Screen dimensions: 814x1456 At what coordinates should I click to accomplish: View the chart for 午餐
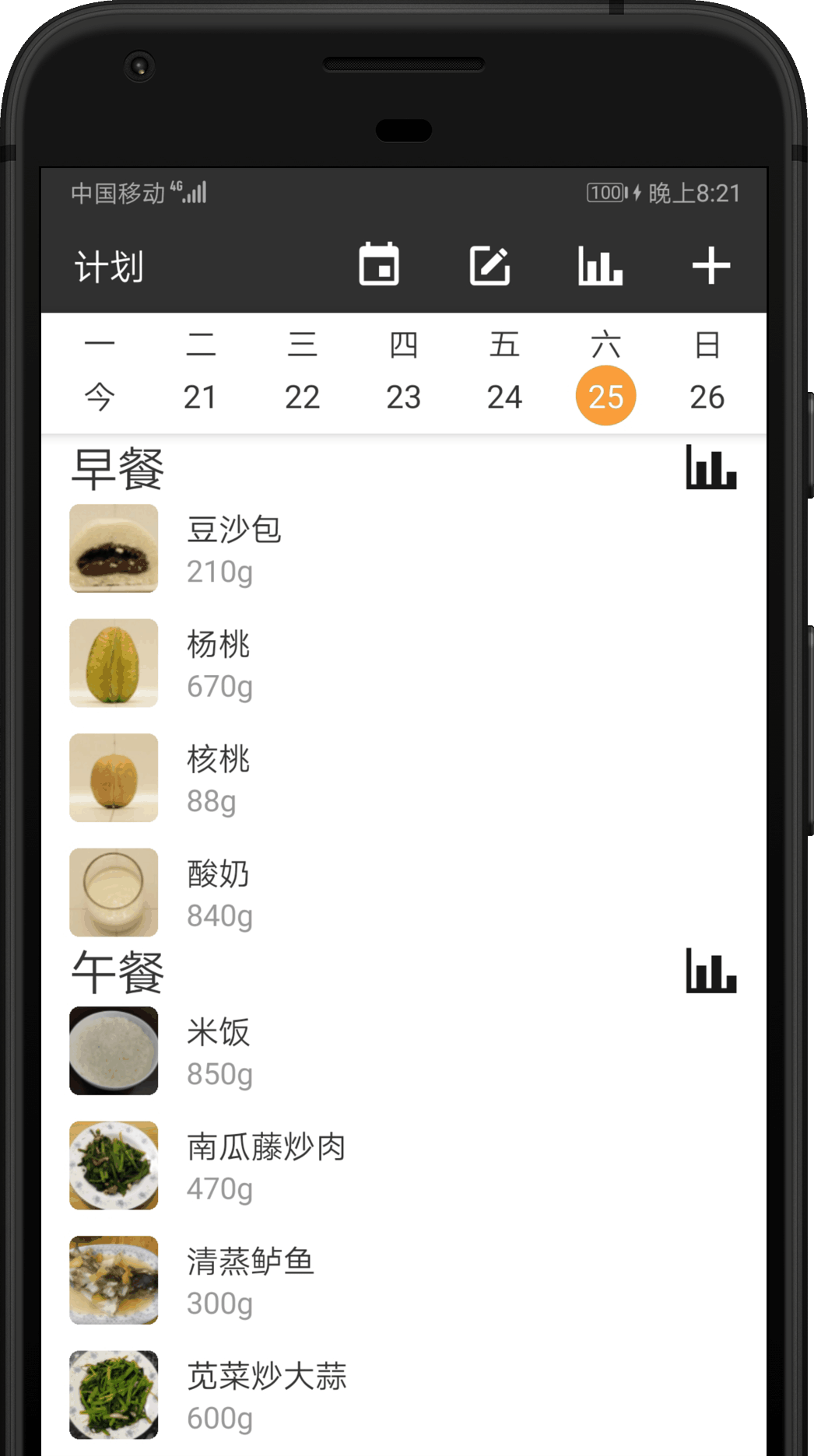click(x=710, y=971)
